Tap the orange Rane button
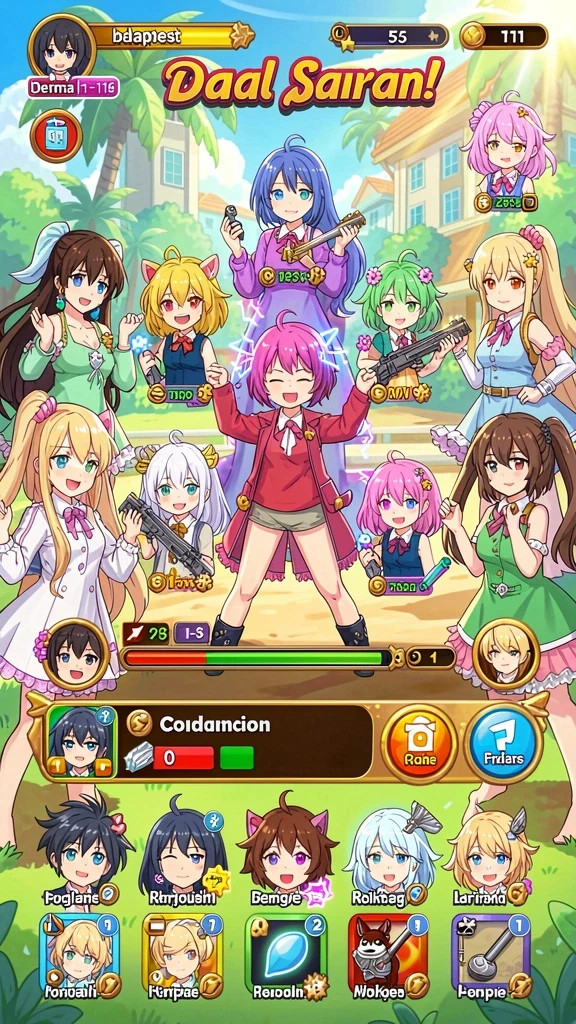576x1024 pixels. pos(419,744)
